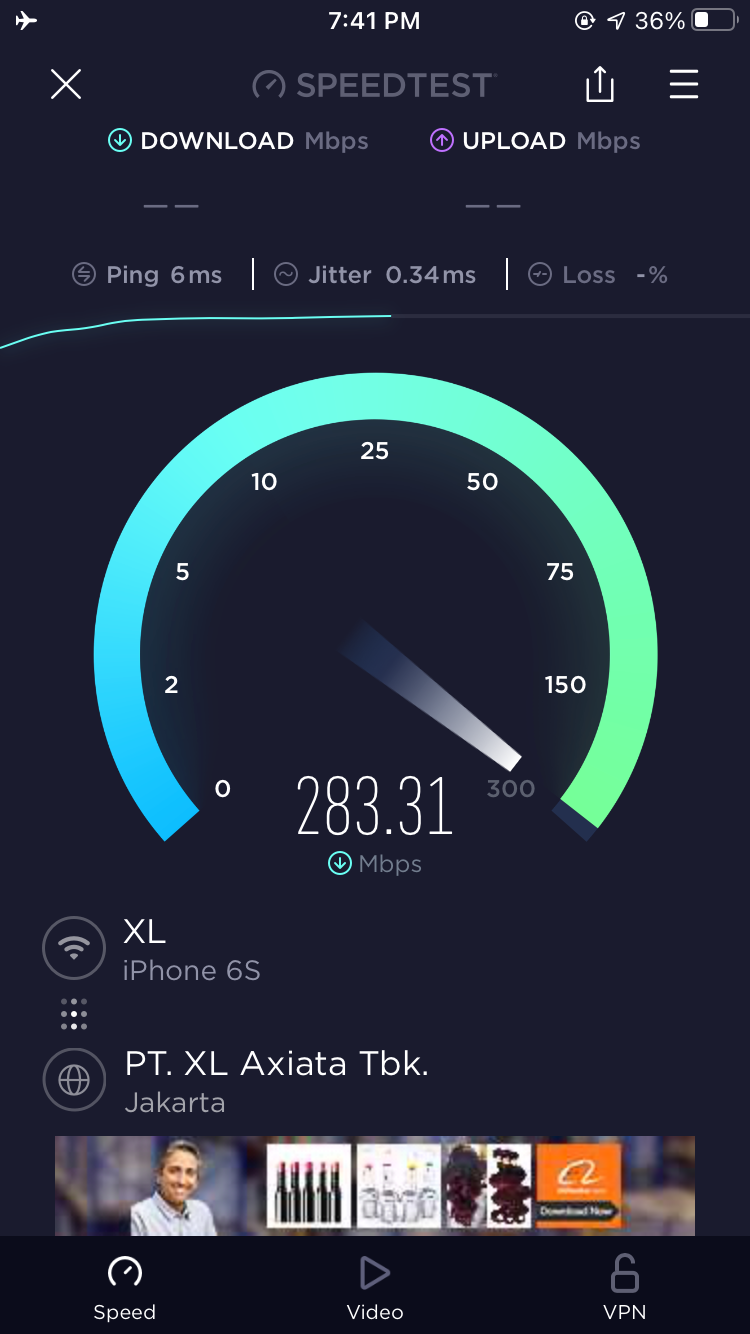Share the speed test result
The width and height of the screenshot is (750, 1334).
tap(600, 85)
